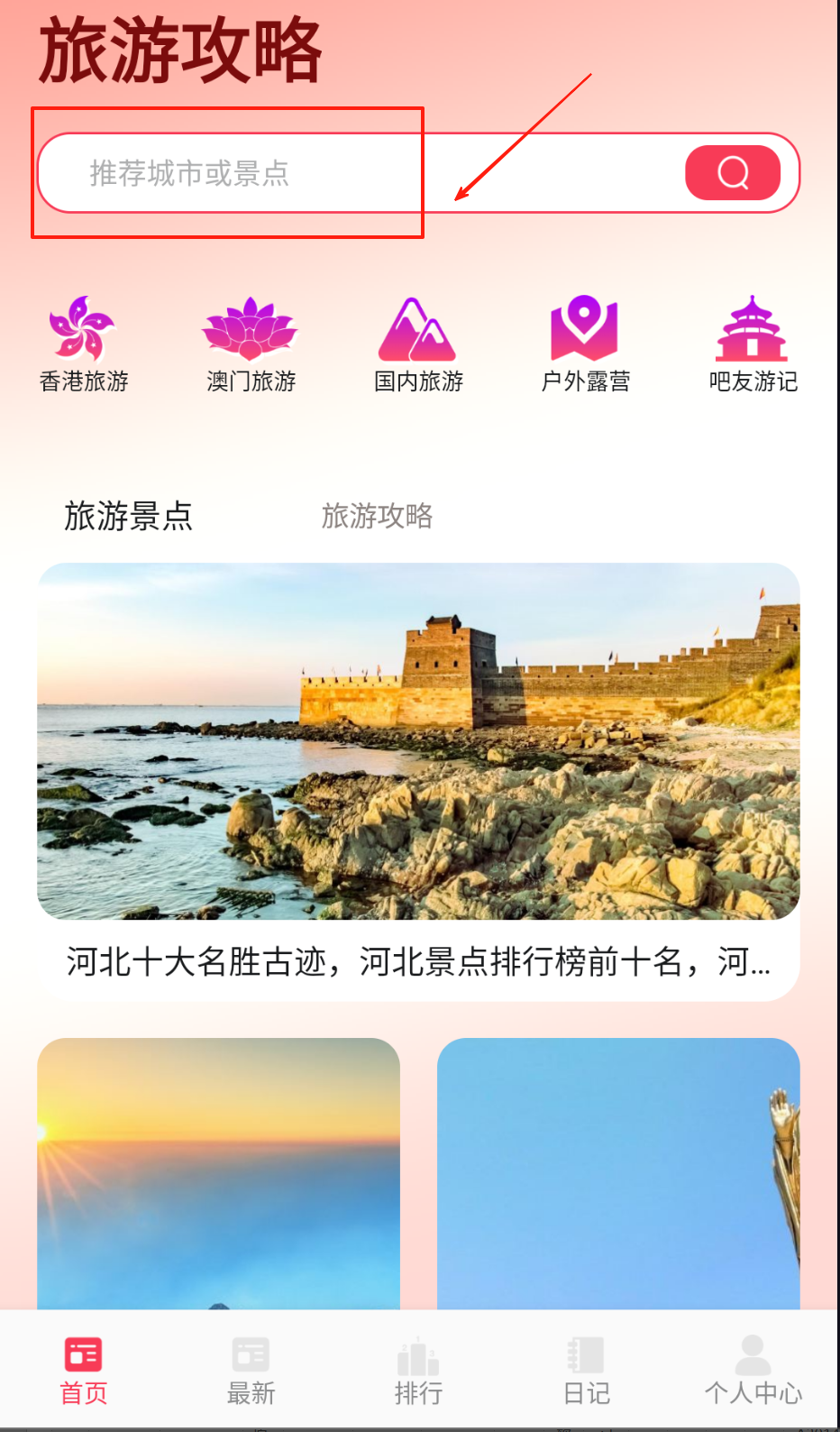Open 香港旅游 category
840x1432 pixels.
(x=84, y=344)
